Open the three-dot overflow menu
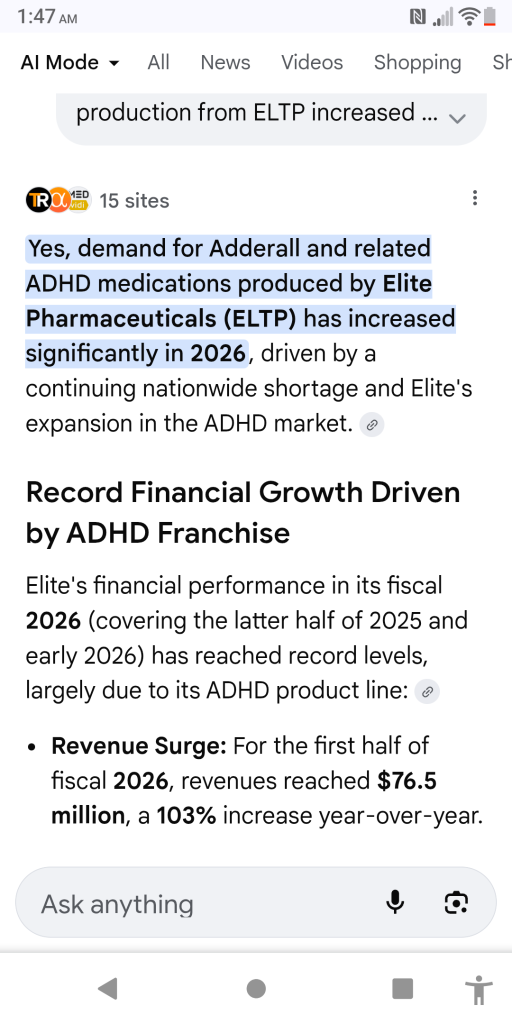Image resolution: width=512 pixels, height=1024 pixels. pos(475,198)
